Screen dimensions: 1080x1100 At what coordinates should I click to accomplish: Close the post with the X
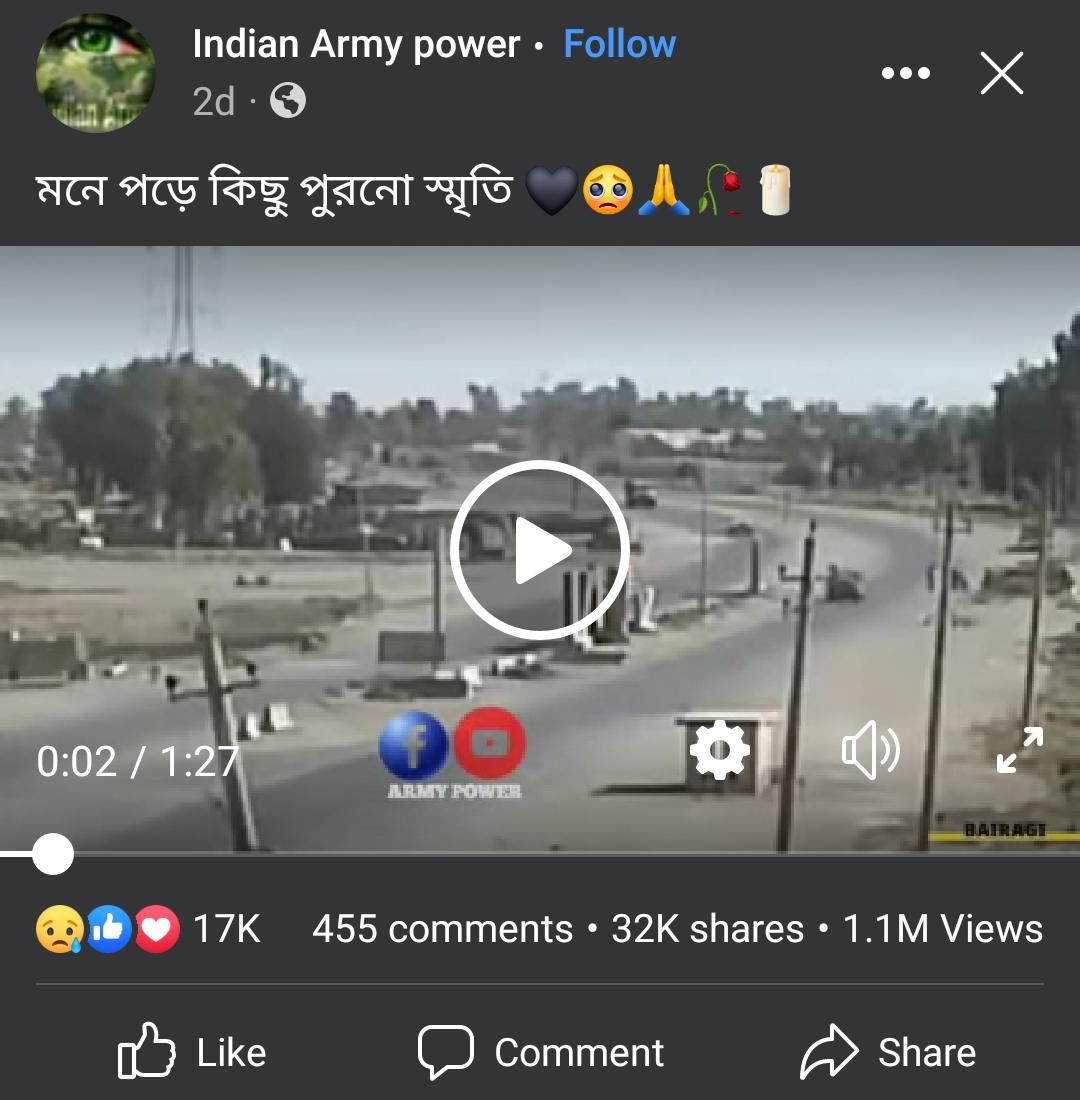(1001, 73)
